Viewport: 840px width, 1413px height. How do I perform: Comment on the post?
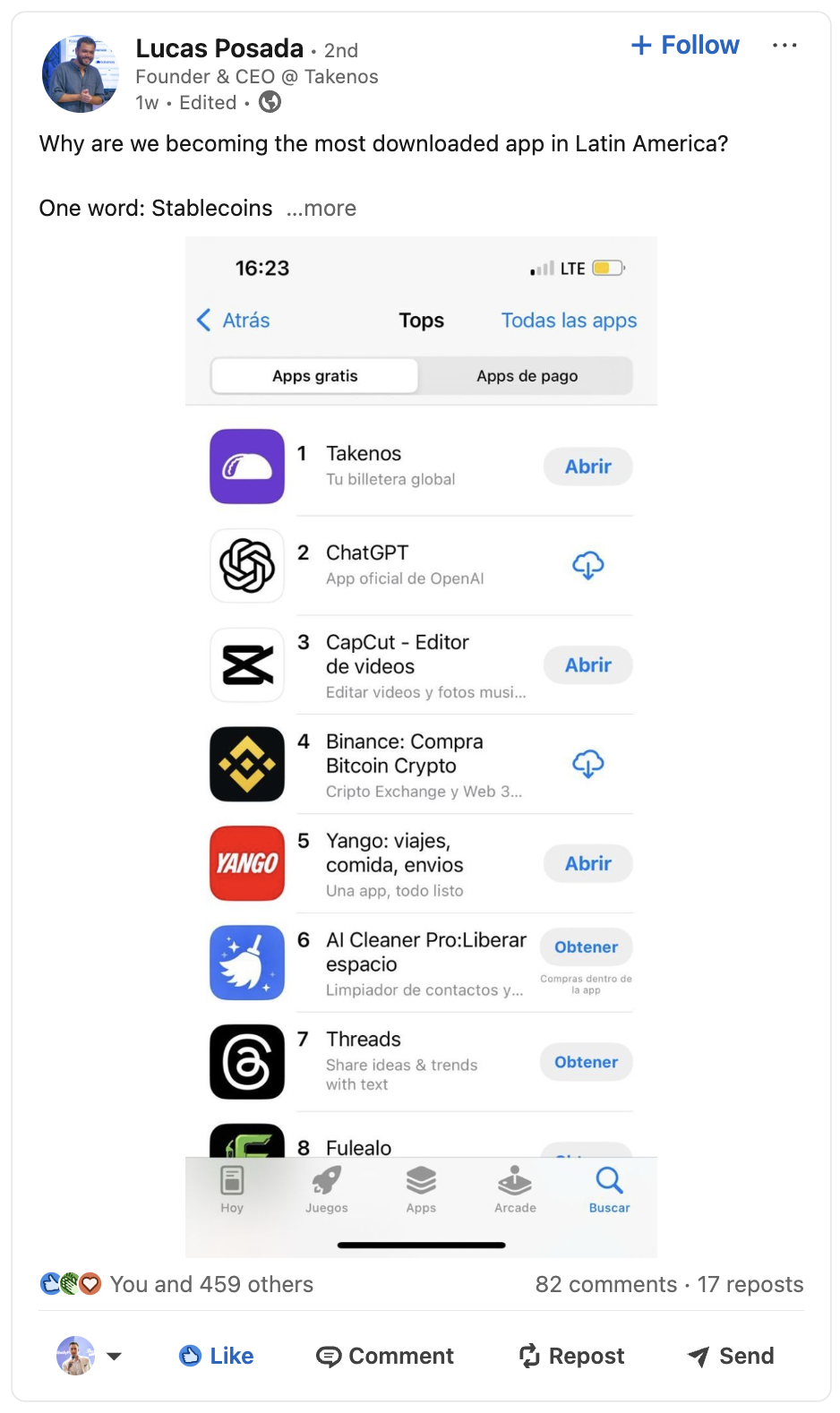click(385, 1356)
